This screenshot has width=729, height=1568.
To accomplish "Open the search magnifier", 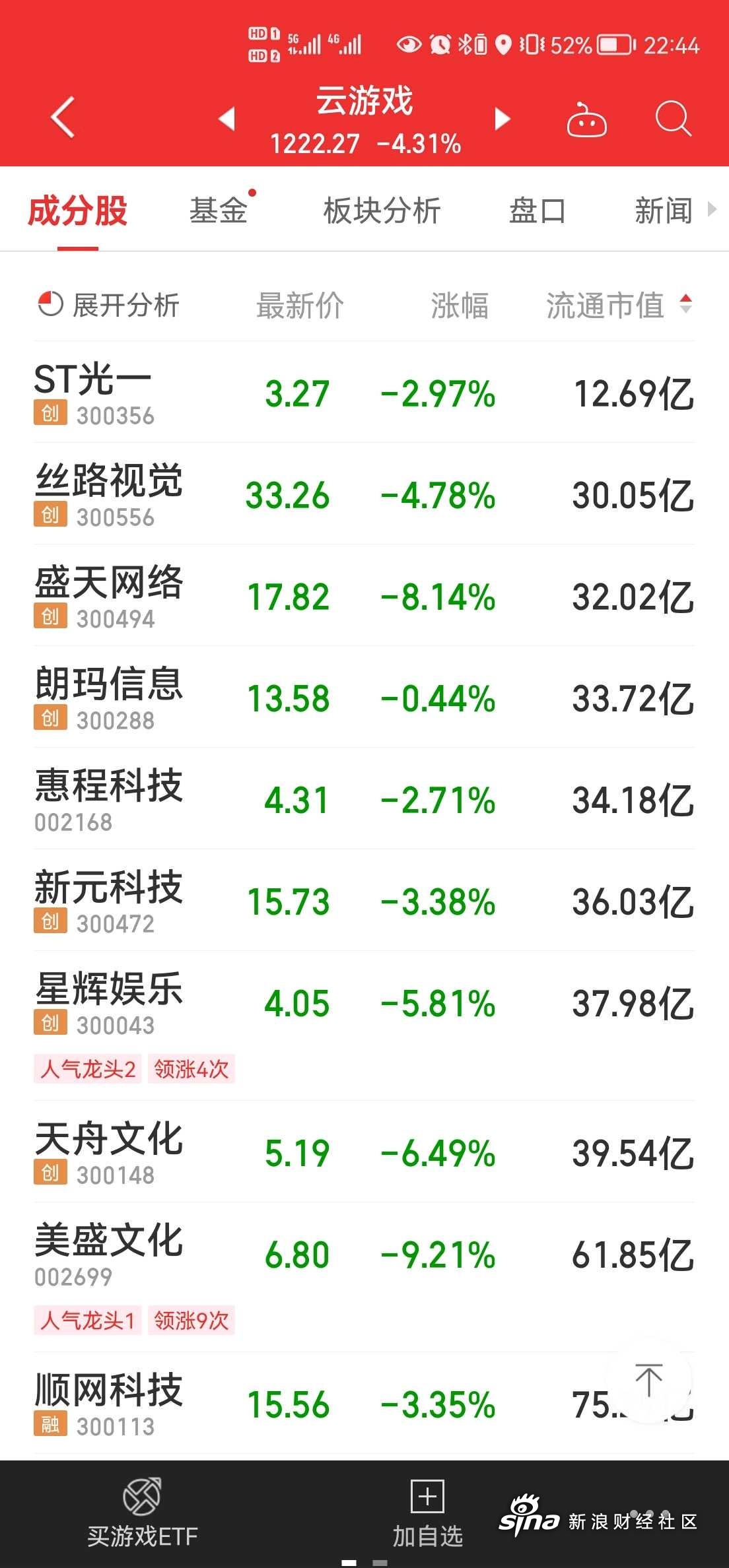I will pos(673,119).
